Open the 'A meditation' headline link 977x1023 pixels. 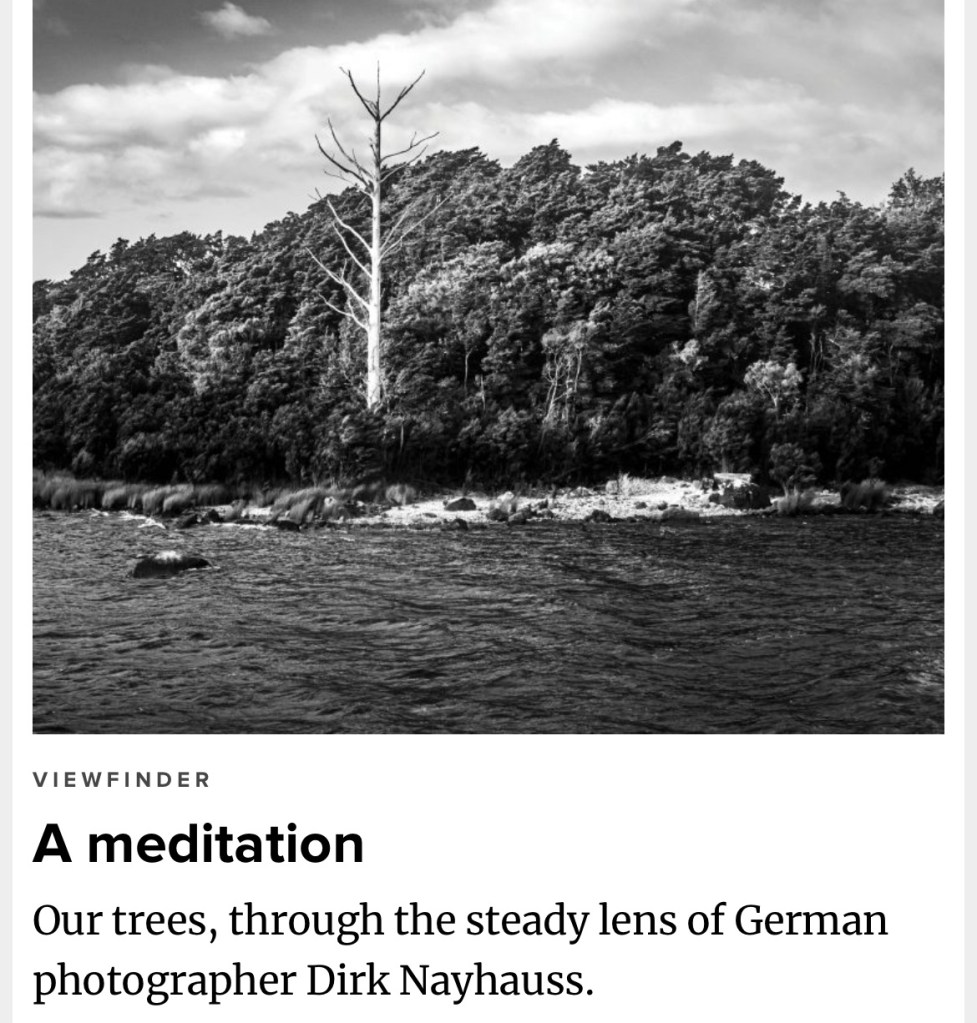click(198, 843)
